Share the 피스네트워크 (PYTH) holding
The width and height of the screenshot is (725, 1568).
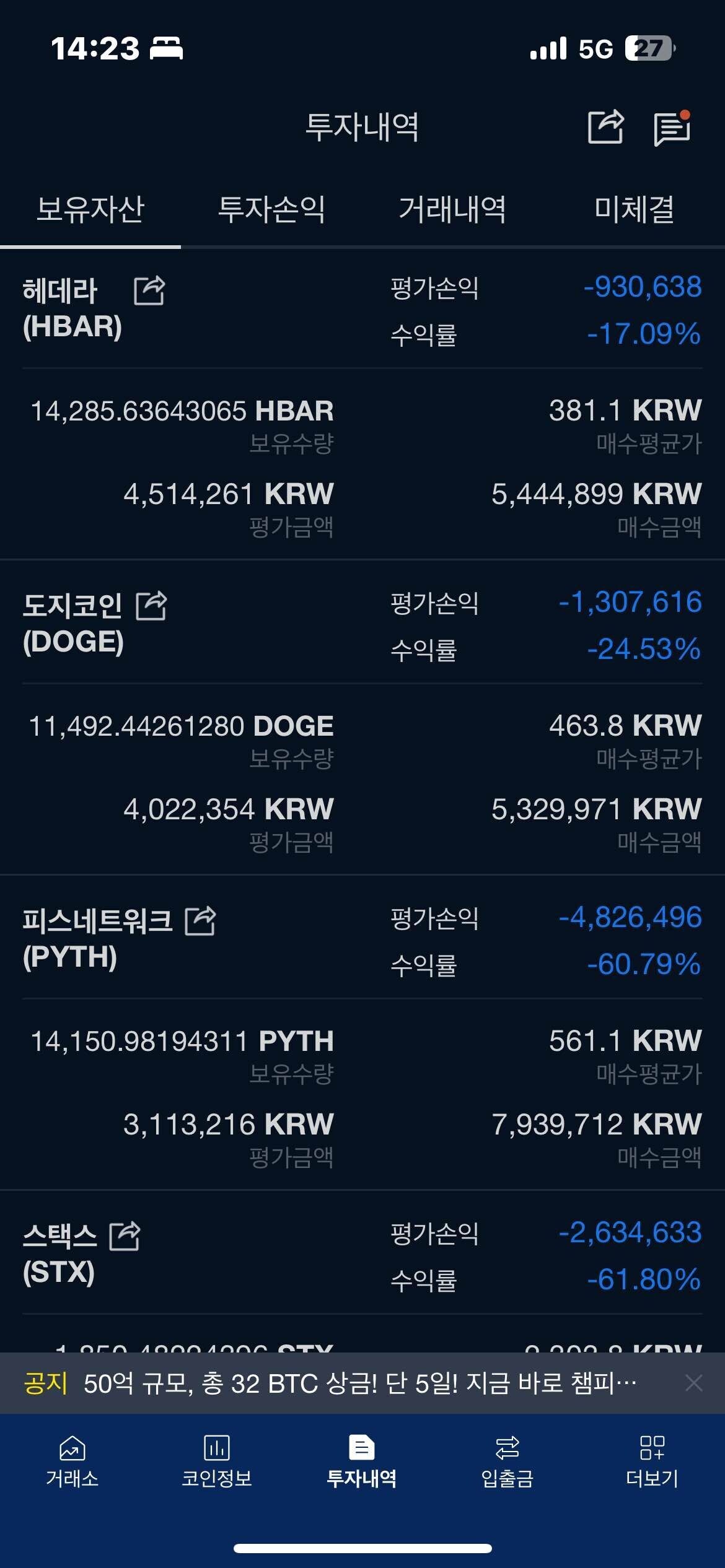coord(201,920)
